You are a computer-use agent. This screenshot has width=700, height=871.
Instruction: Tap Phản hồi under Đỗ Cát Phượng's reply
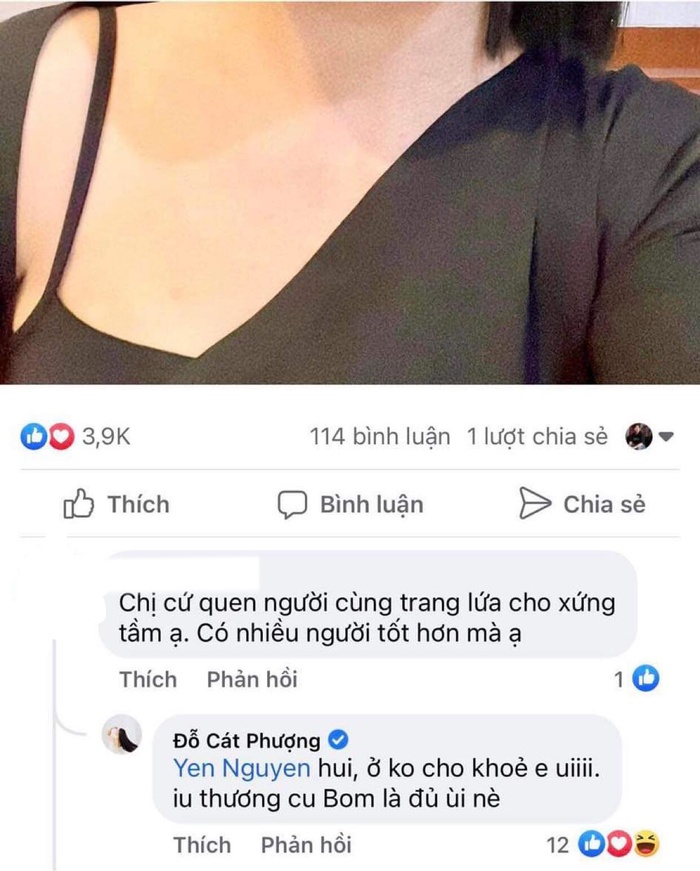pos(306,845)
